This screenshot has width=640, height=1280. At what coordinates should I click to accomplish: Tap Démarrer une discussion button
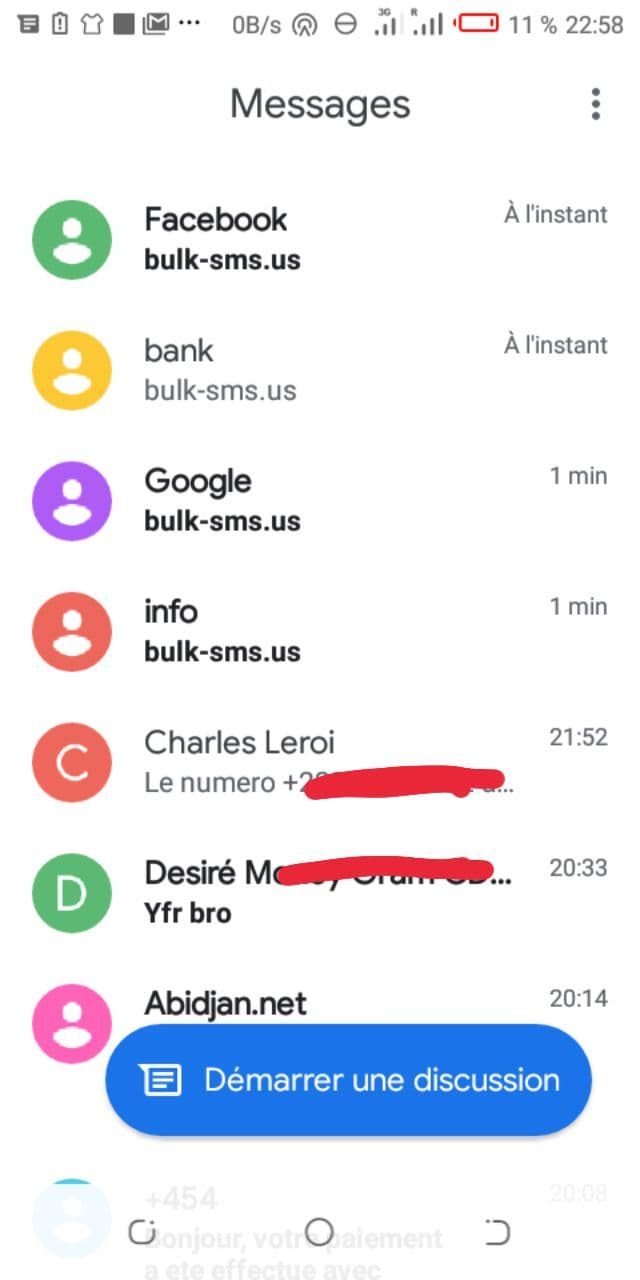(x=349, y=1080)
